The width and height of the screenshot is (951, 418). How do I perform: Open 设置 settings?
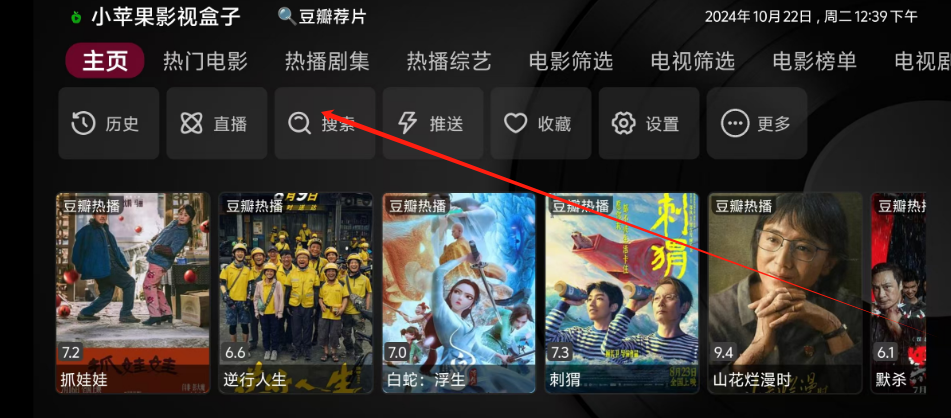pos(648,124)
